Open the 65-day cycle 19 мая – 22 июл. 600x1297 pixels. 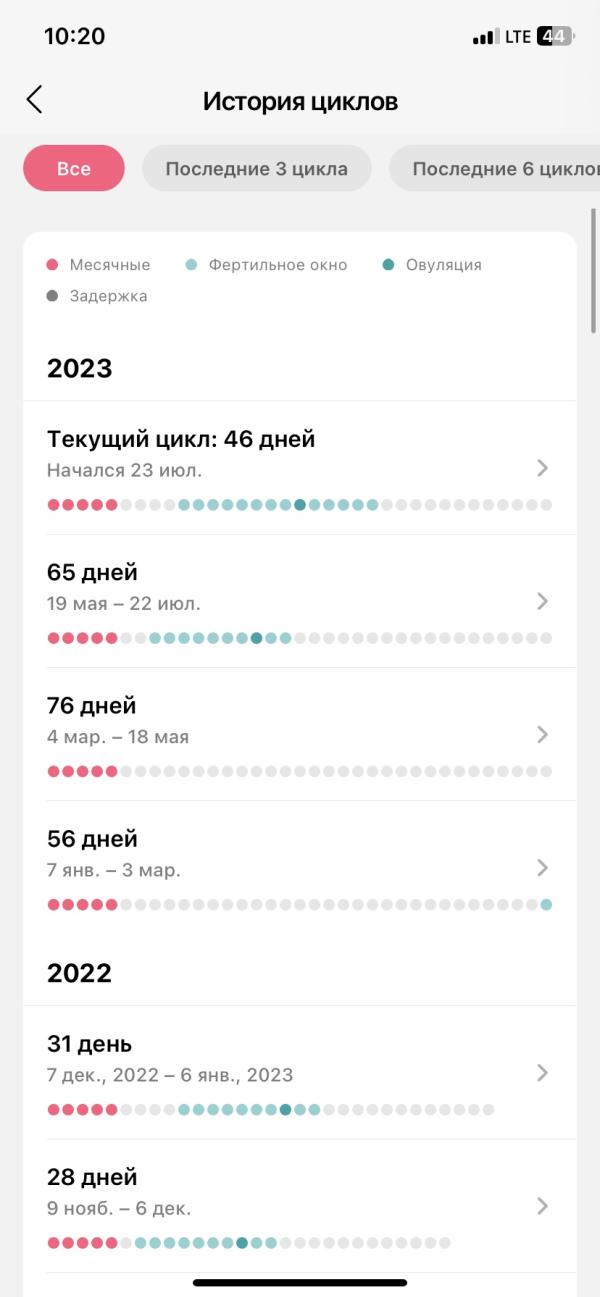click(300, 601)
